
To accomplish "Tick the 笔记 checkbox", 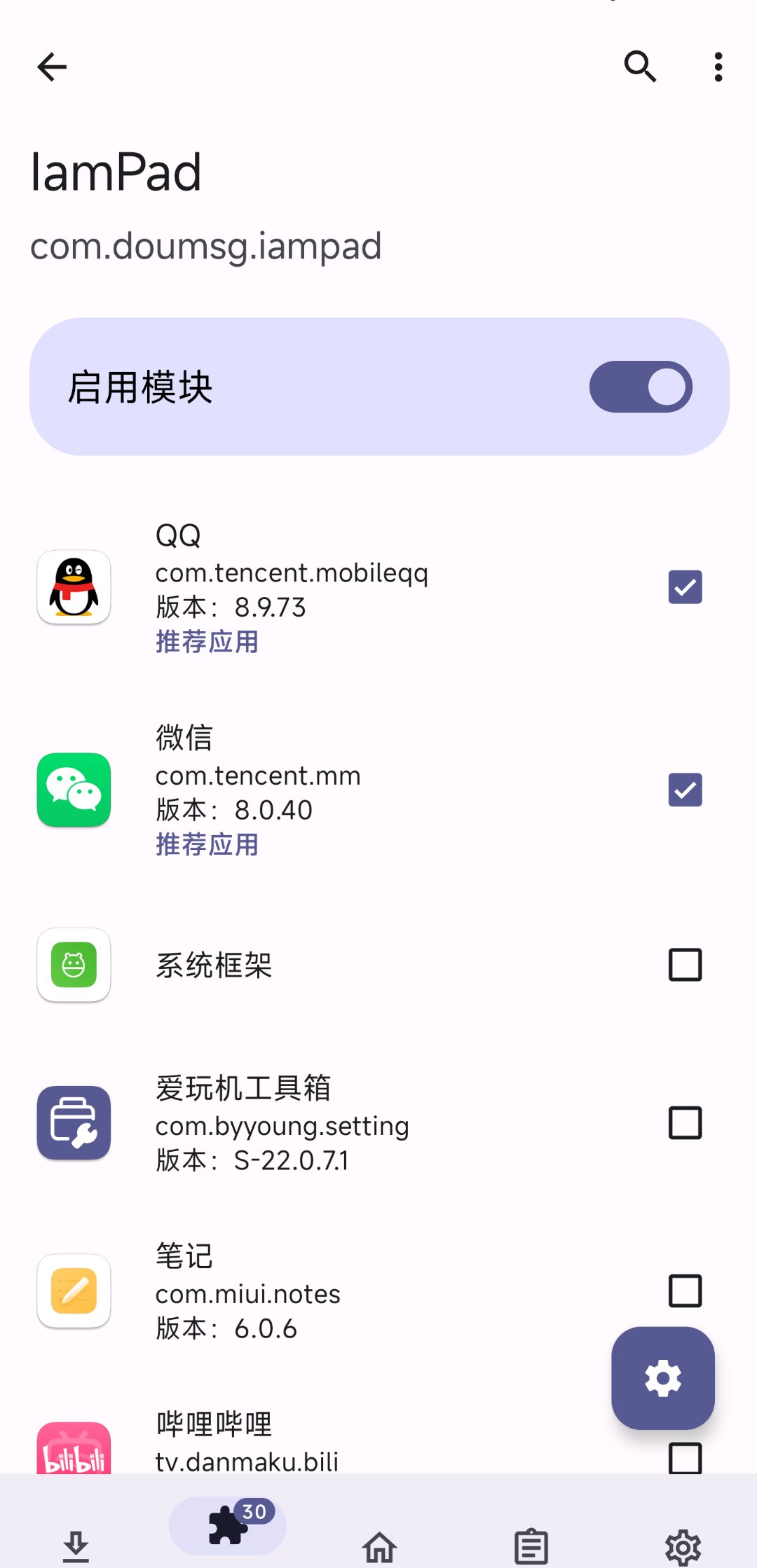I will pos(685,1291).
